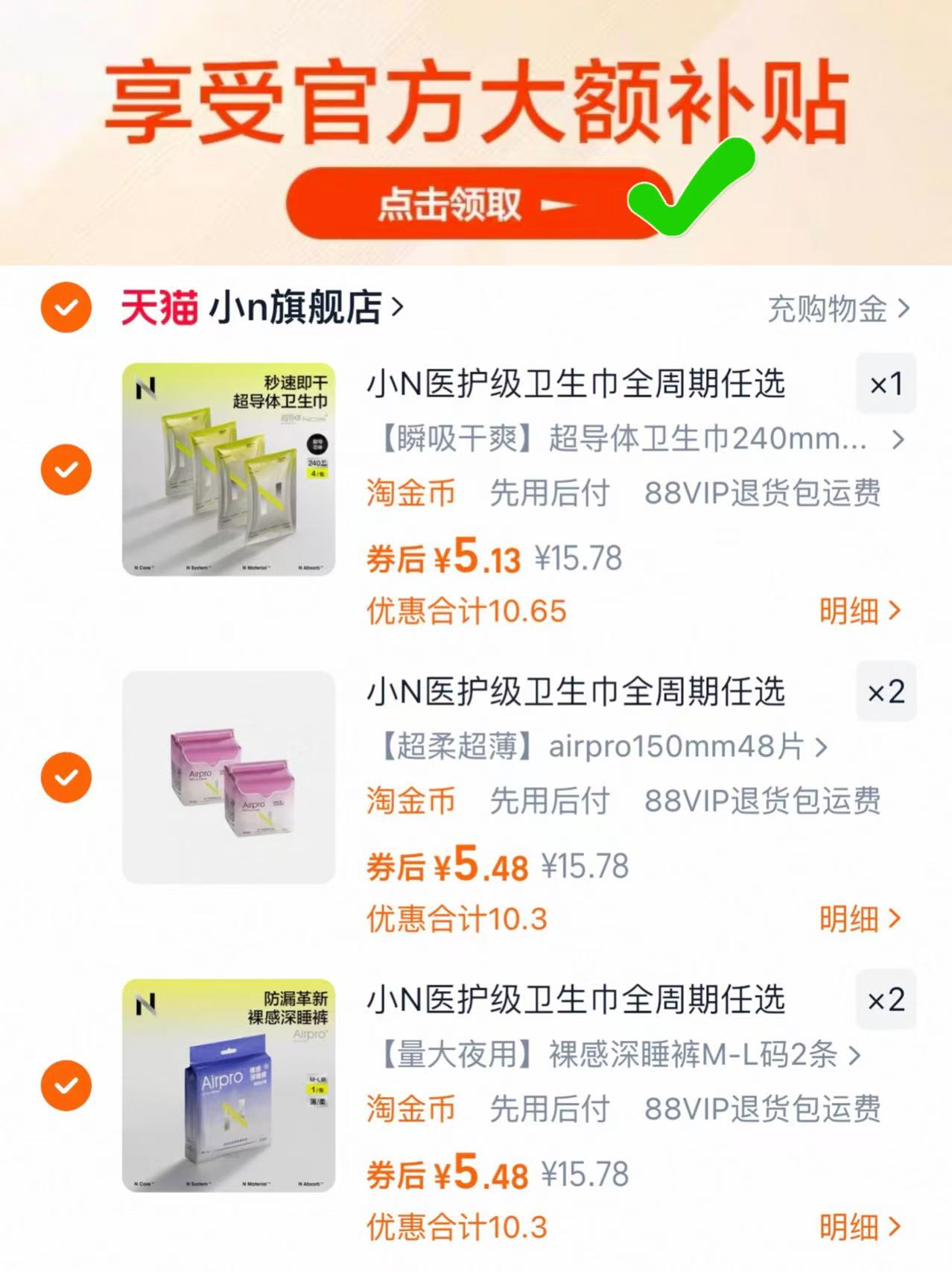
Task: Select the store-level checkbox beside 小n旗舰店
Action: (x=66, y=304)
